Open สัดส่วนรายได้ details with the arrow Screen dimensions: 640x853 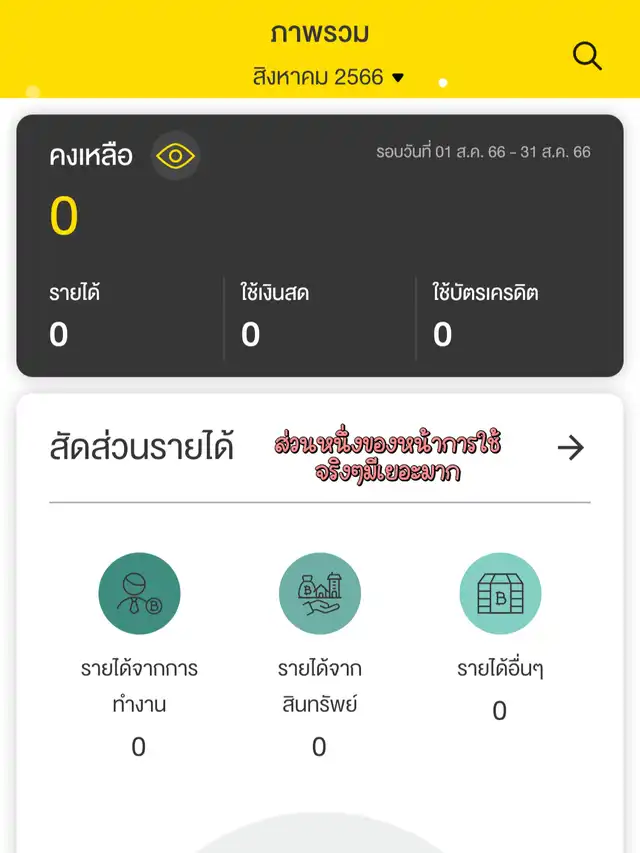(x=570, y=448)
